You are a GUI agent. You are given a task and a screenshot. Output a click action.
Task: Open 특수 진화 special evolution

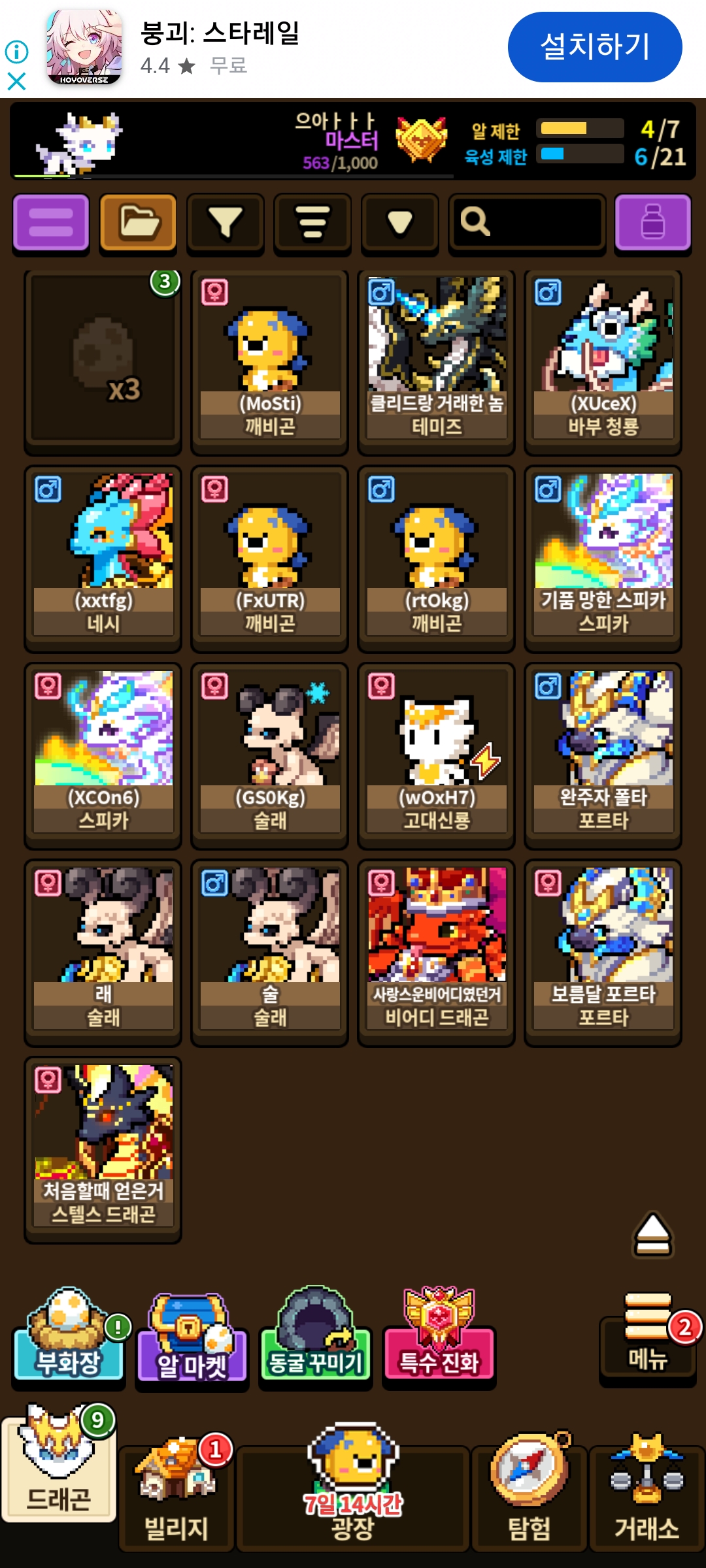(x=439, y=1336)
